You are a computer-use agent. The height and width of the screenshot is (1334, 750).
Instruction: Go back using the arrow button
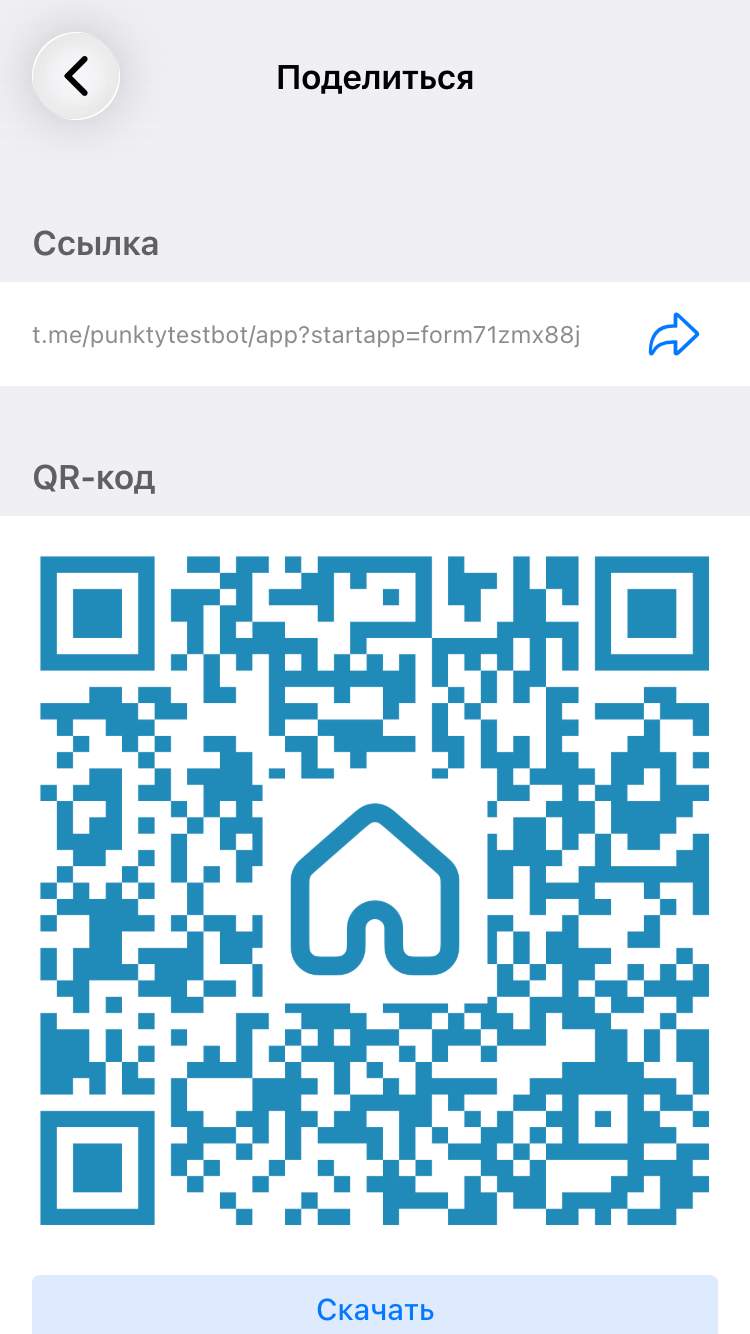tap(76, 77)
